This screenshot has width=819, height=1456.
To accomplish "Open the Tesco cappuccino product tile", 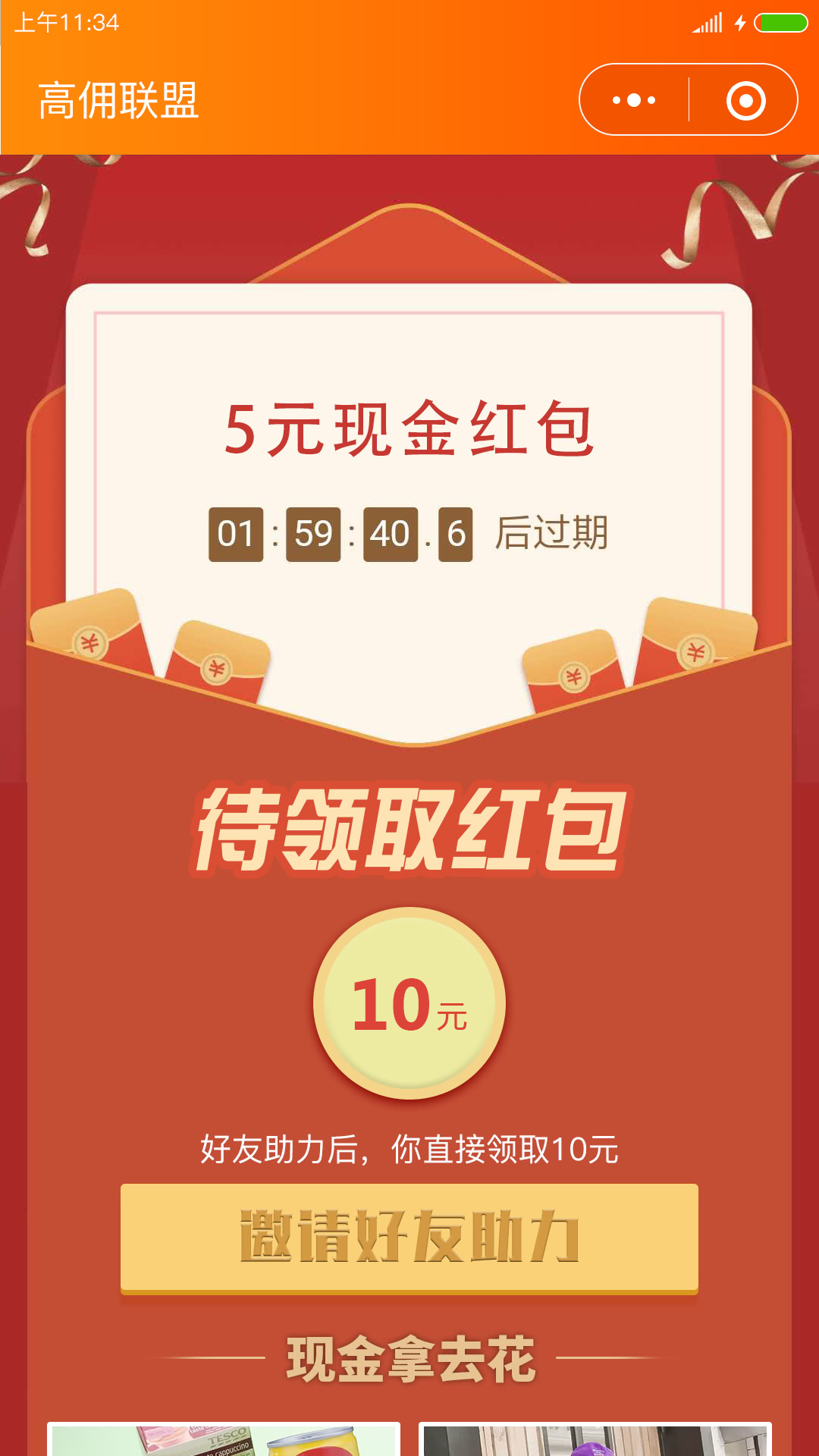I will [x=224, y=1439].
